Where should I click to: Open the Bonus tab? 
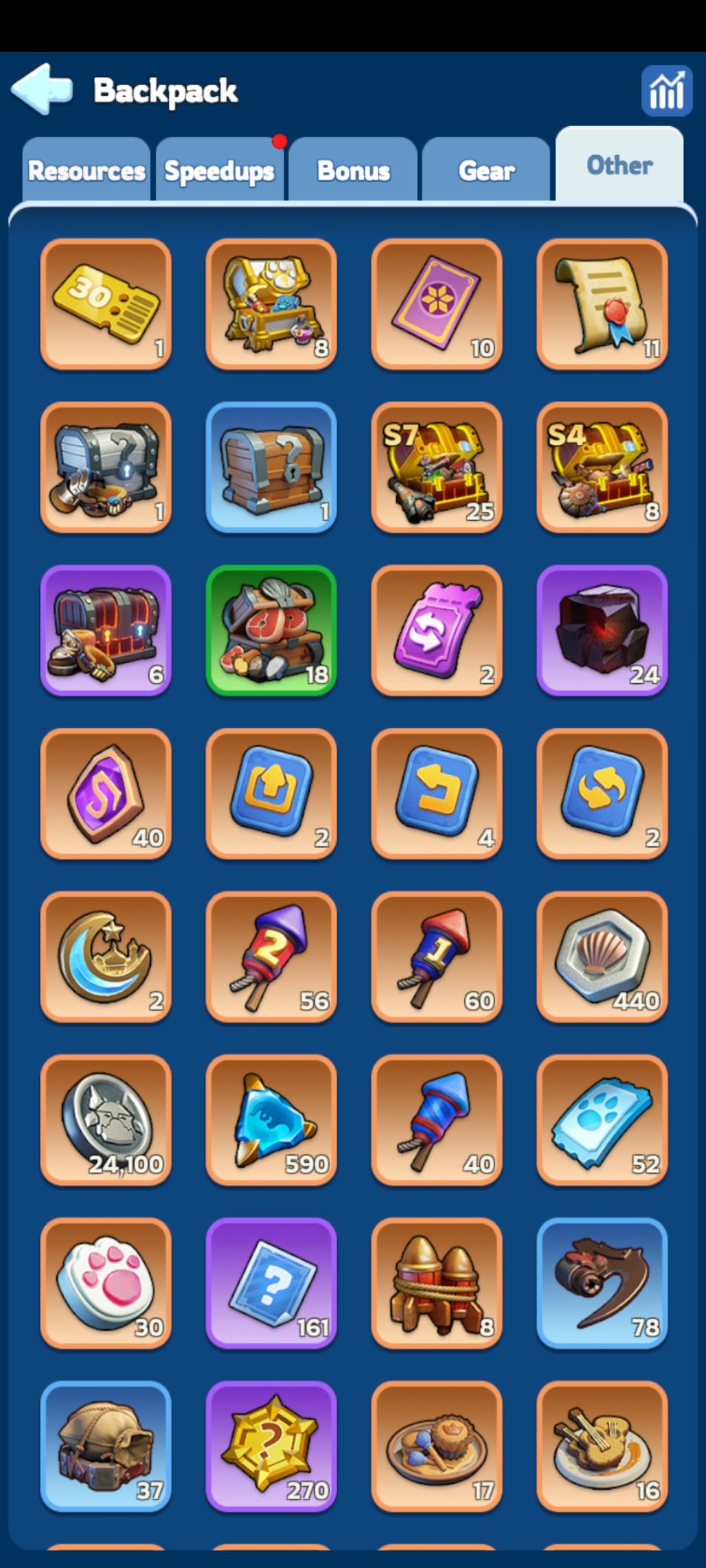click(353, 170)
